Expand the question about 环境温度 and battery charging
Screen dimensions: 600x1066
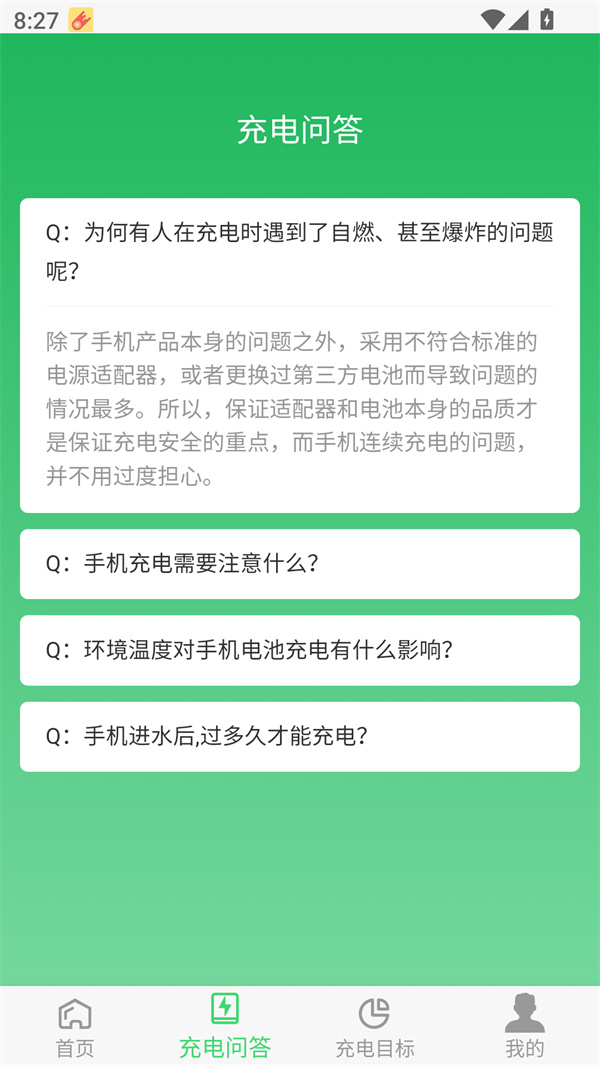click(299, 650)
